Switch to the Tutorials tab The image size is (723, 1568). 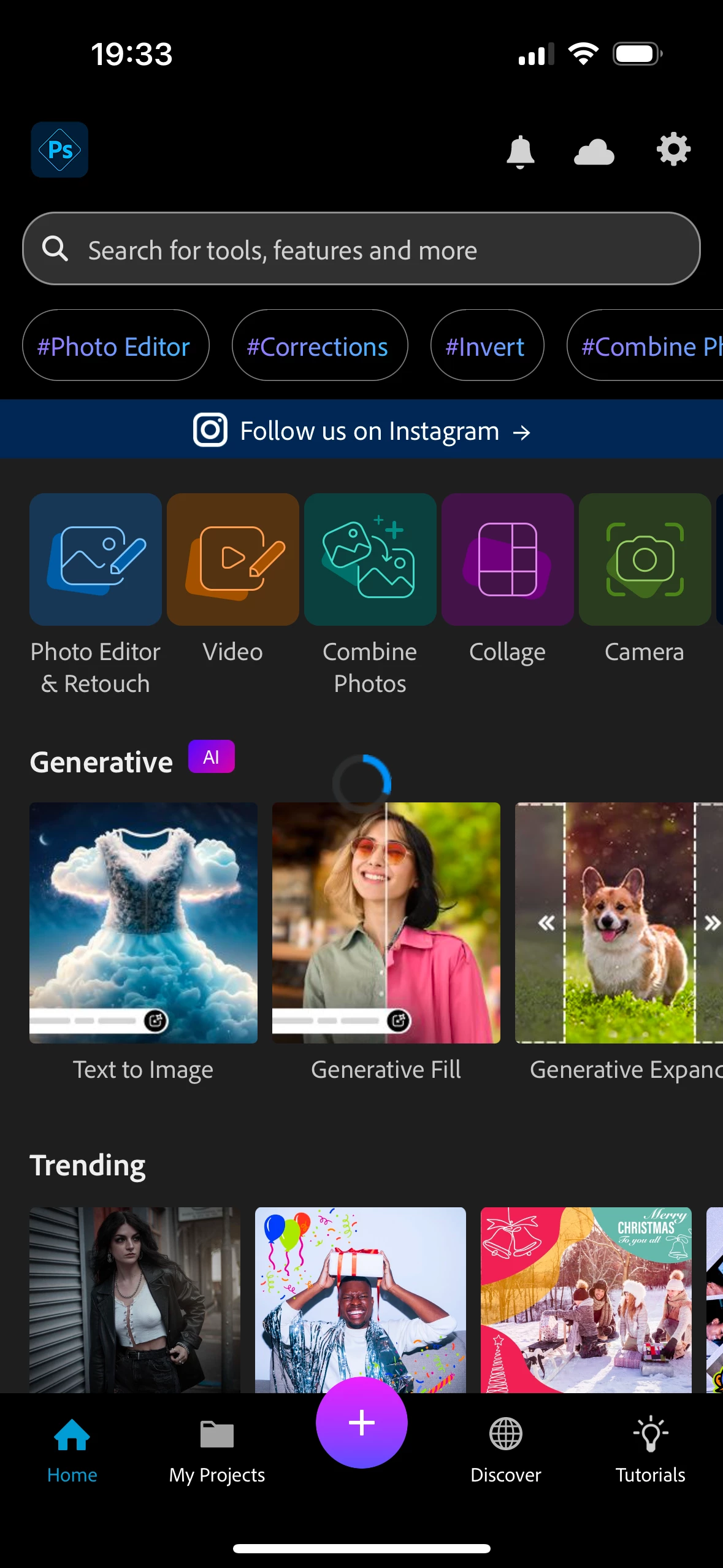650,1450
